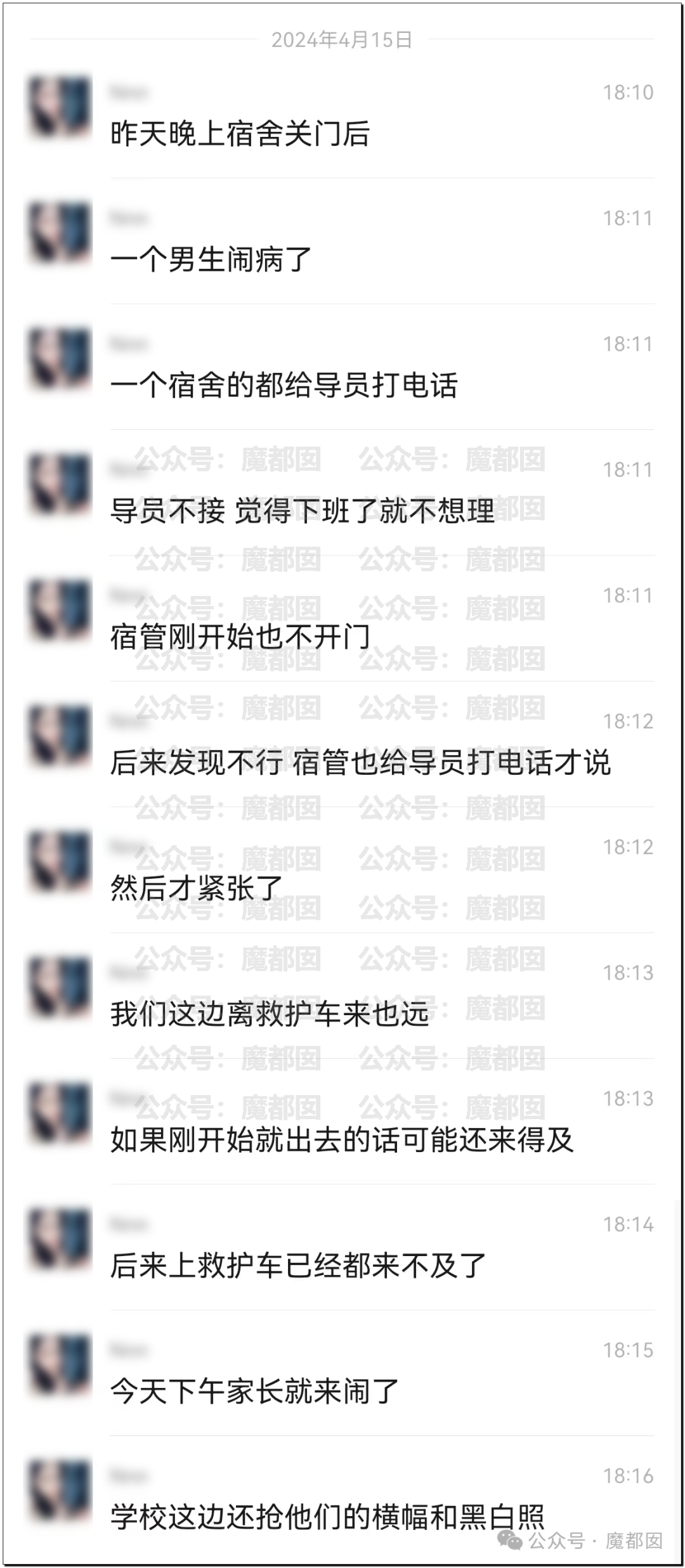
Task: Open the message starting 后来发现不行
Action: (342, 744)
